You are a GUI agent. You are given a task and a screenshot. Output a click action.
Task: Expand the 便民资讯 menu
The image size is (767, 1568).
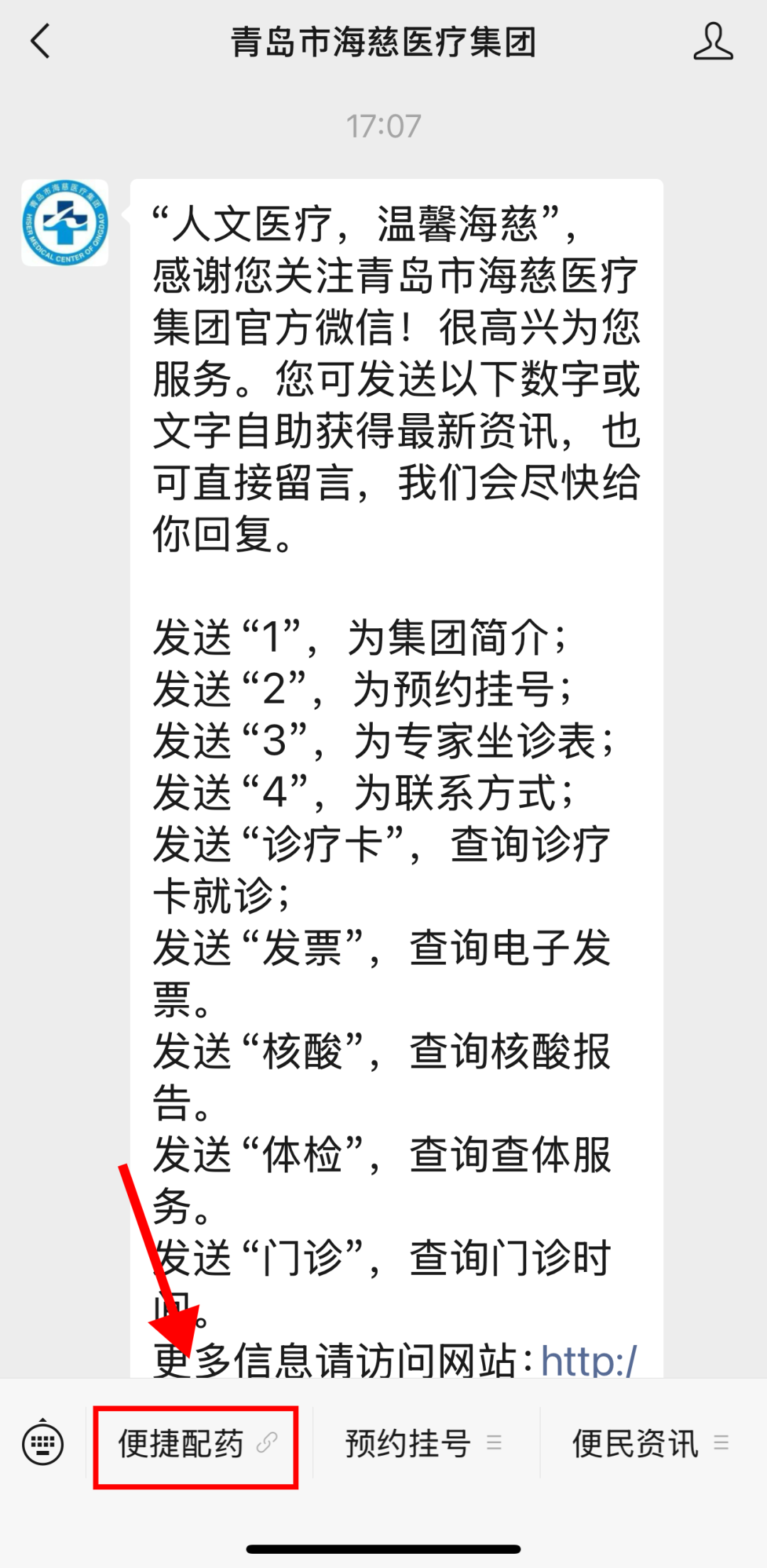pos(649,1444)
